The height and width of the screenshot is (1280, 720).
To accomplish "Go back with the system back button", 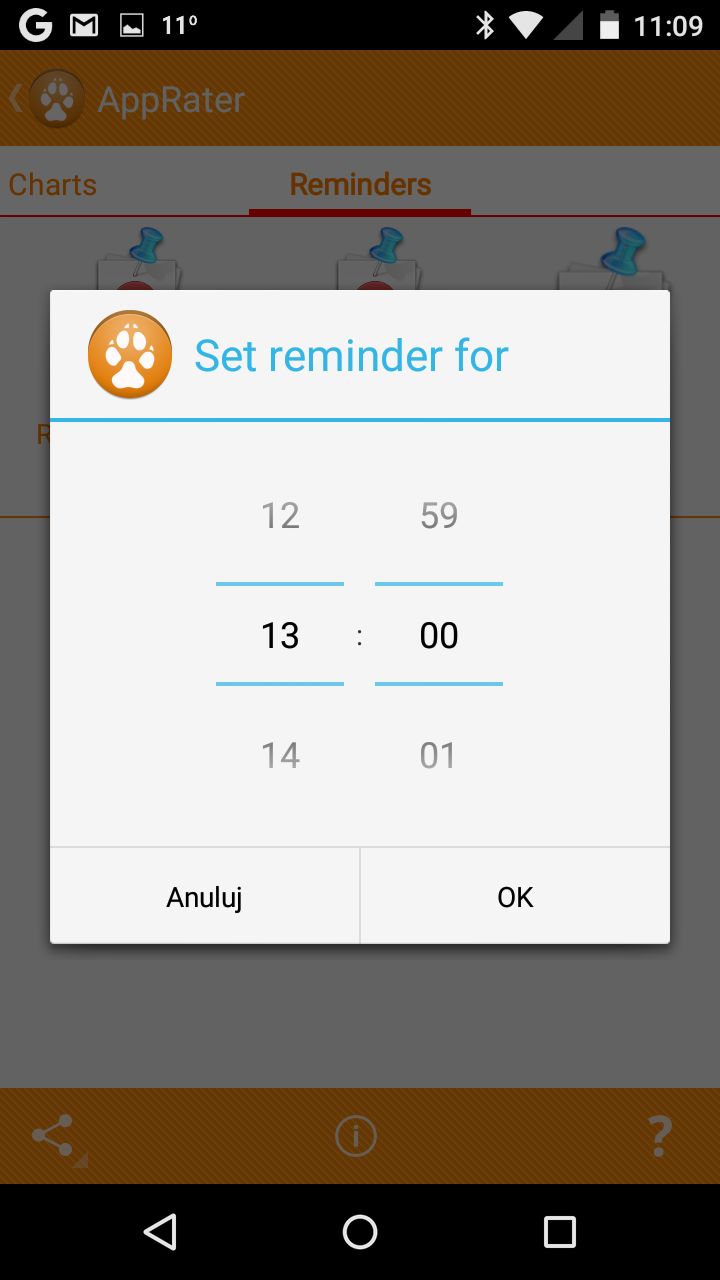I will tap(160, 1232).
